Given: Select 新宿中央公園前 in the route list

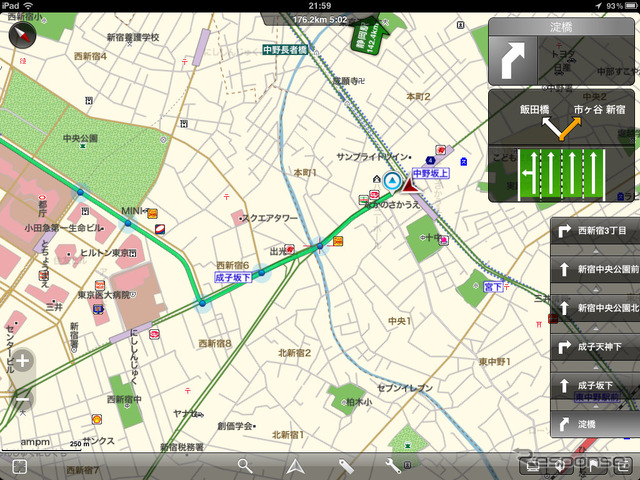Looking at the screenshot, I should pos(595,270).
